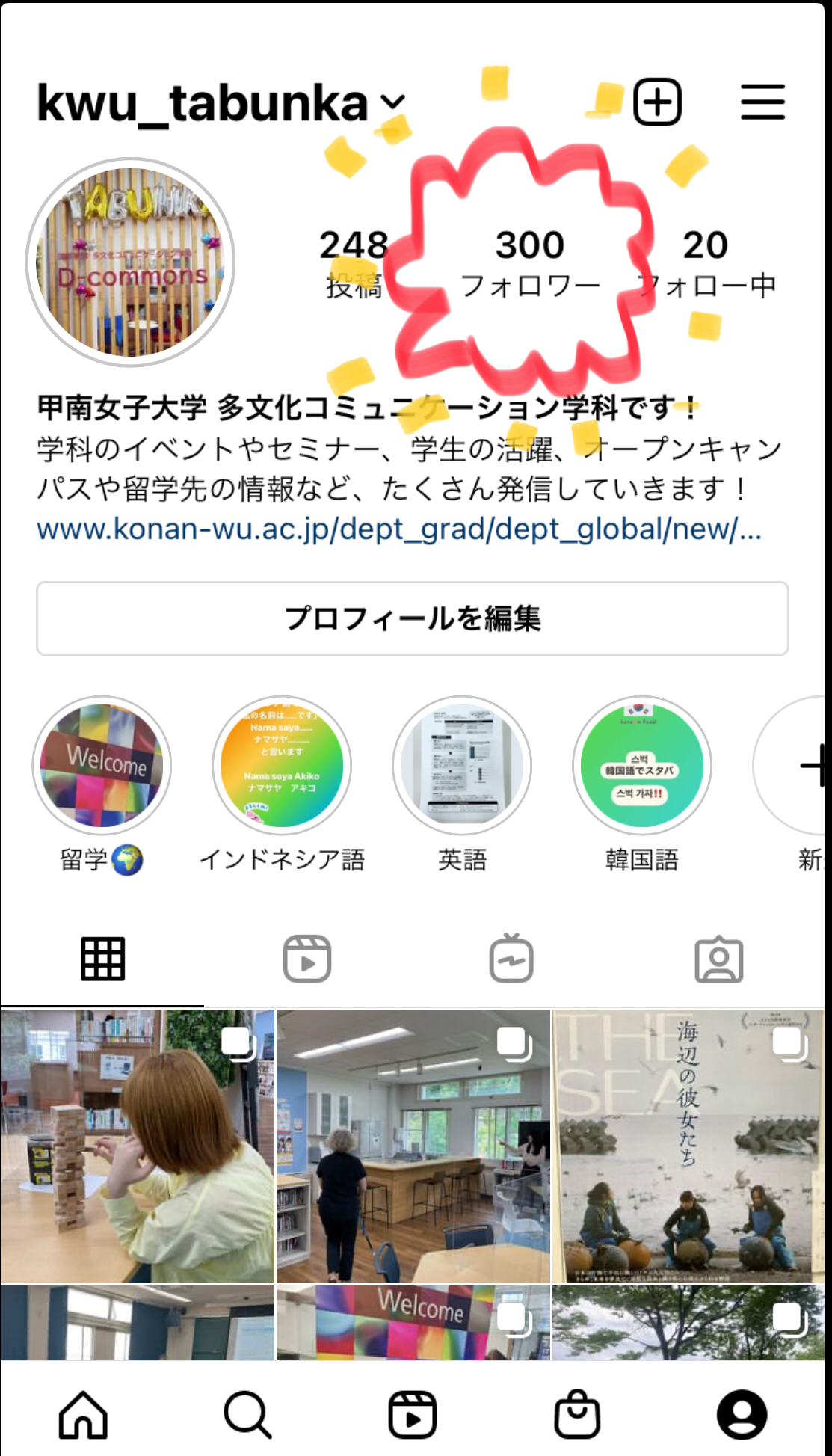Screen dimensions: 832x1456
Task: Open the Shop tab in the bottom bar
Action: click(x=577, y=1415)
